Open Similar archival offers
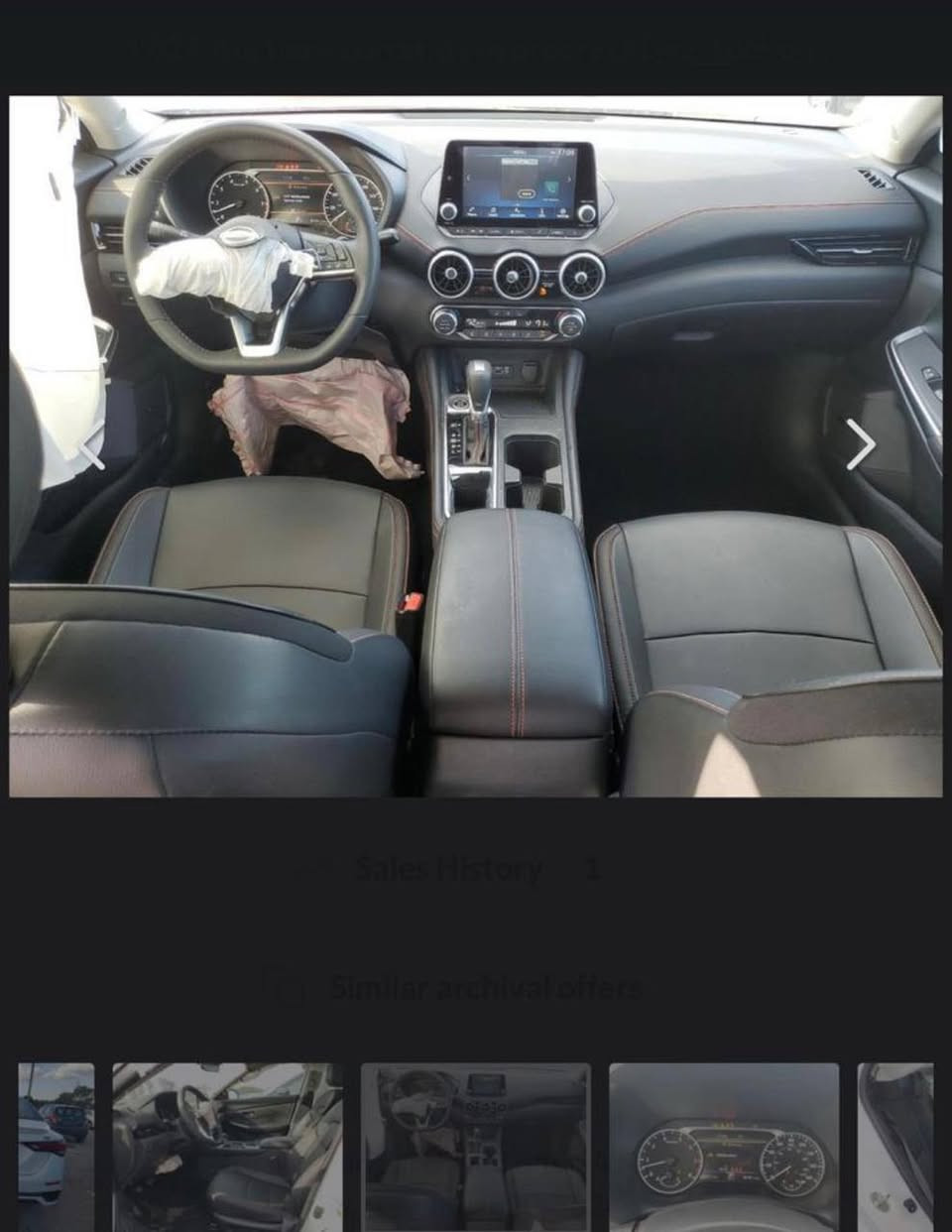Image resolution: width=952 pixels, height=1232 pixels. (484, 987)
